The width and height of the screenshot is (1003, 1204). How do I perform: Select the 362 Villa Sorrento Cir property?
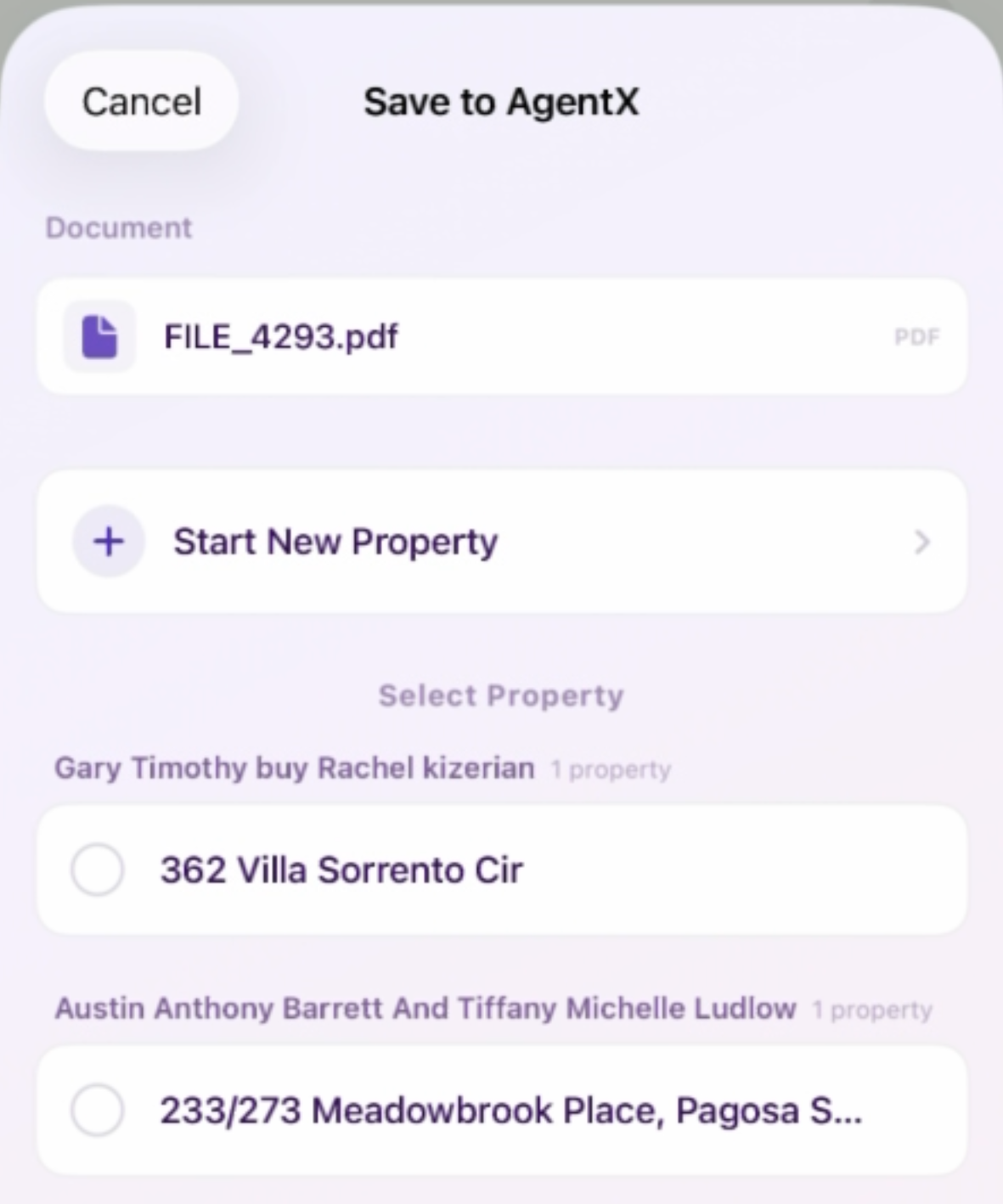tap(341, 869)
